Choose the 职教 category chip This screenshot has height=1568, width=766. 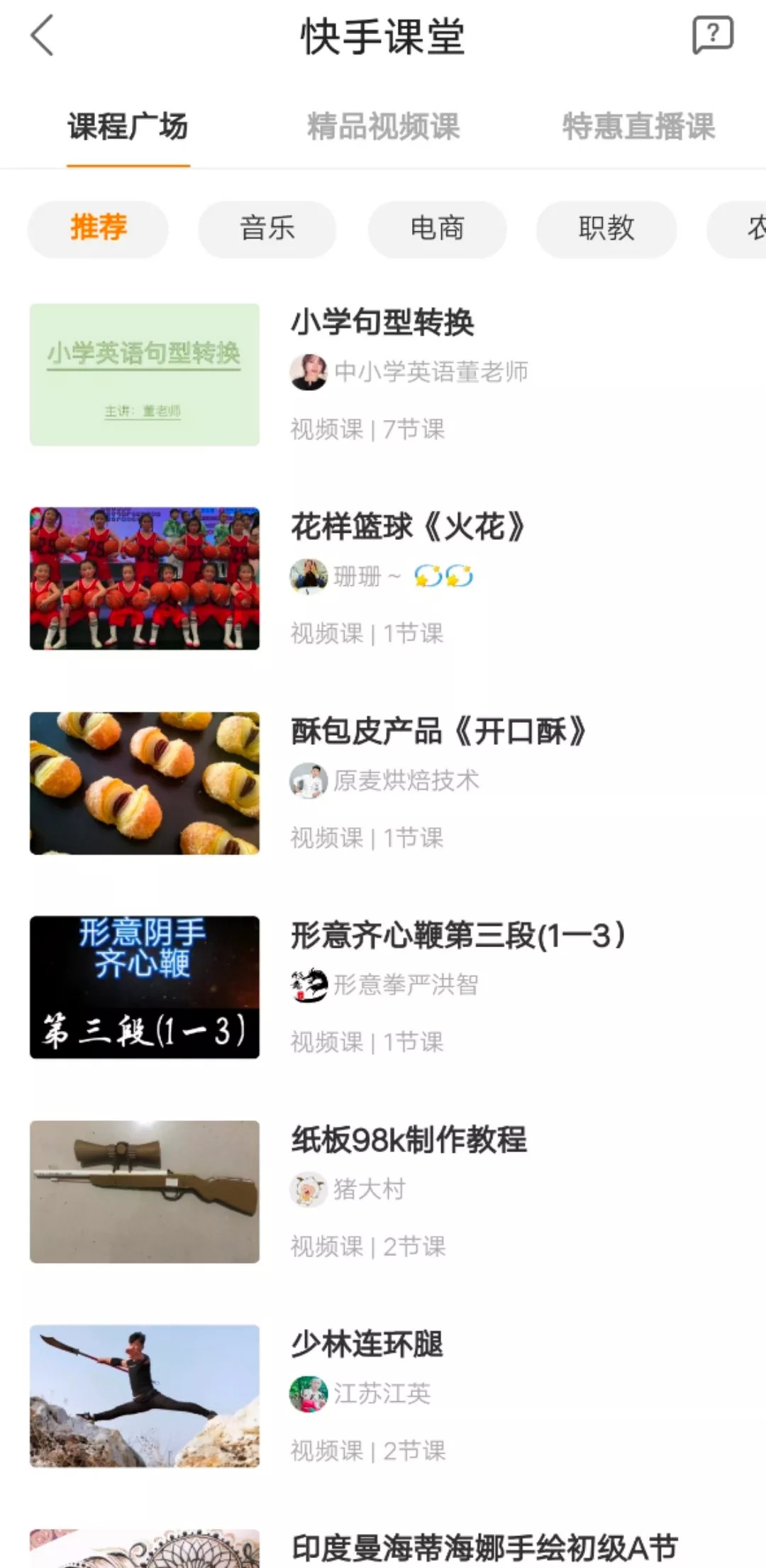click(606, 228)
